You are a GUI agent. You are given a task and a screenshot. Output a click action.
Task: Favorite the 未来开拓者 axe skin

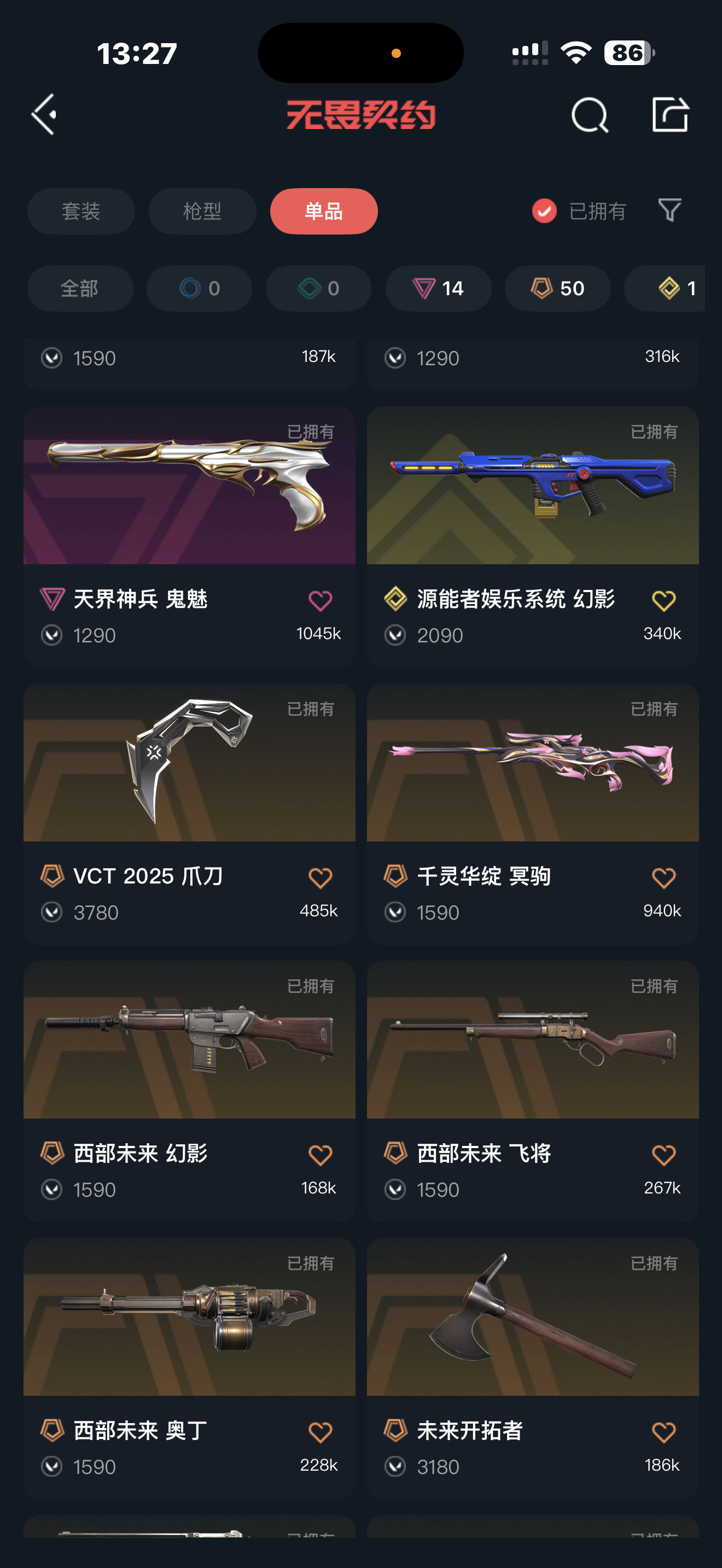click(663, 1432)
